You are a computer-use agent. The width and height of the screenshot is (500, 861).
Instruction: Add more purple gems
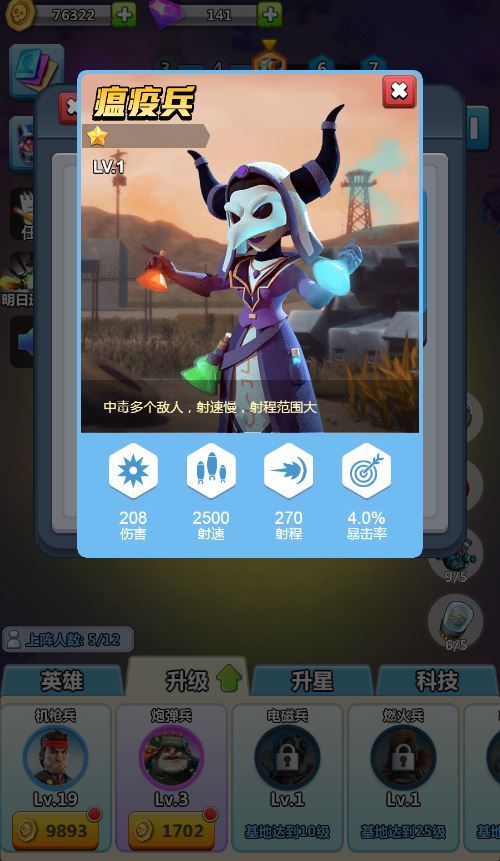pos(269,15)
